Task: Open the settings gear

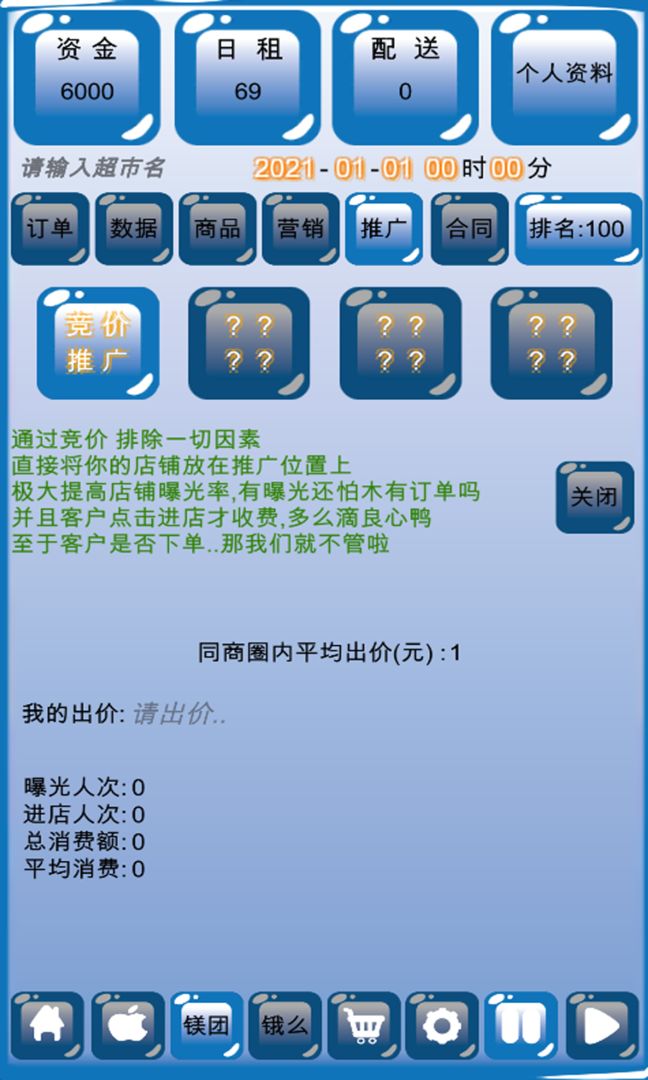Action: point(442,1026)
